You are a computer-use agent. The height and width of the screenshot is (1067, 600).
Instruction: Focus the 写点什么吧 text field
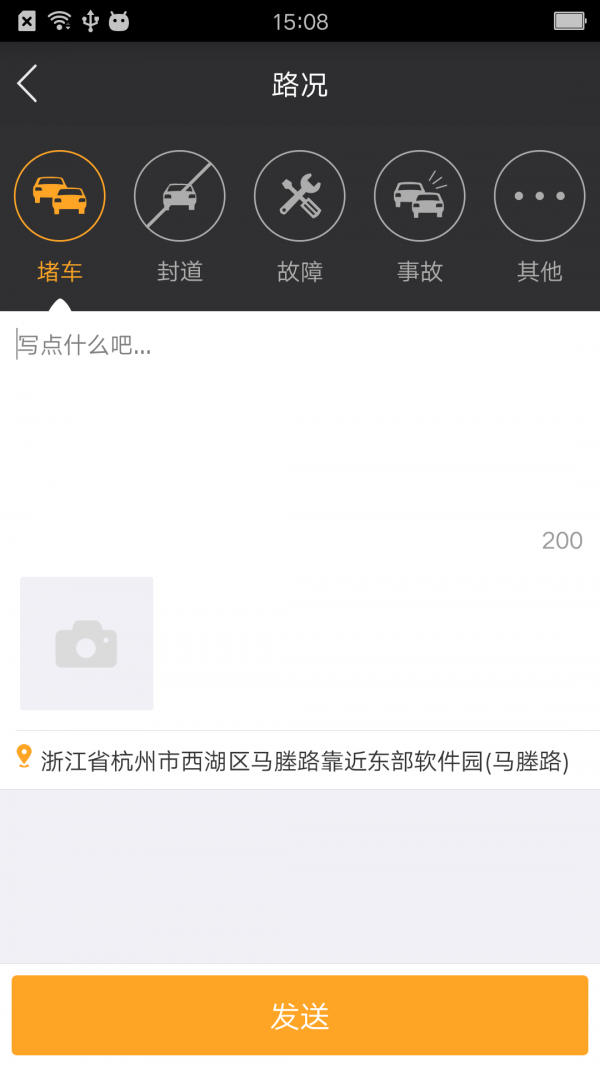pos(300,420)
